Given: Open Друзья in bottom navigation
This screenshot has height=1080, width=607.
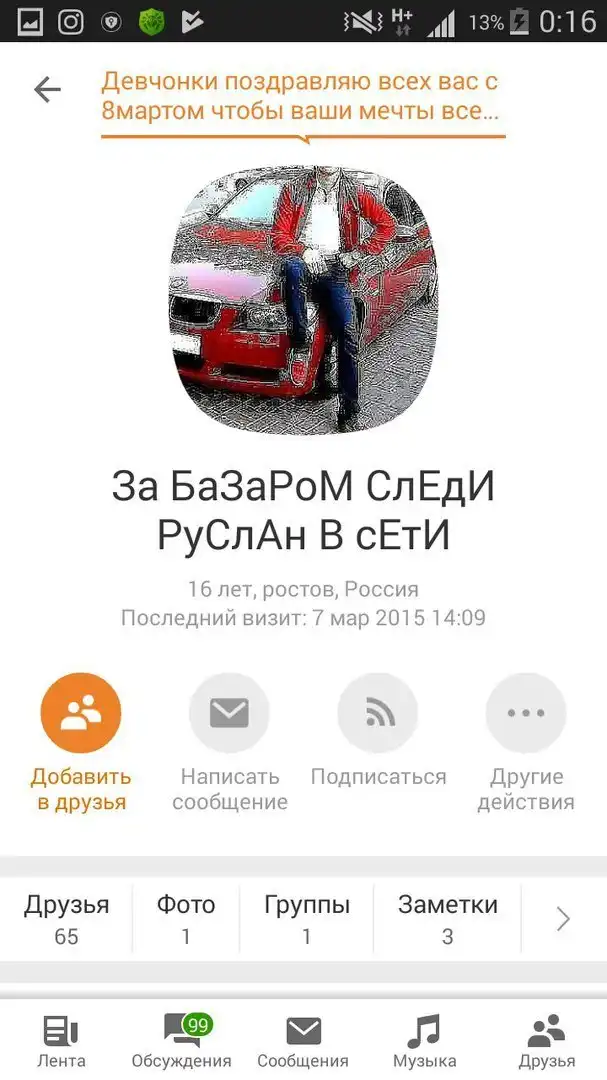Looking at the screenshot, I should coord(546,1040).
